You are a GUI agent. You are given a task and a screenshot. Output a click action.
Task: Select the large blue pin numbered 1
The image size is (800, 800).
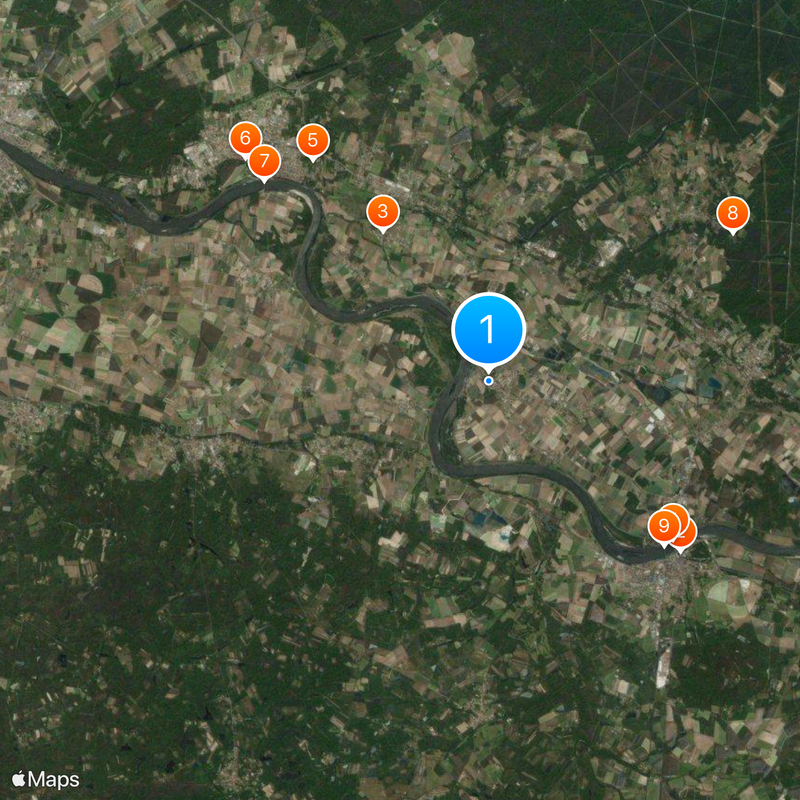(x=488, y=329)
